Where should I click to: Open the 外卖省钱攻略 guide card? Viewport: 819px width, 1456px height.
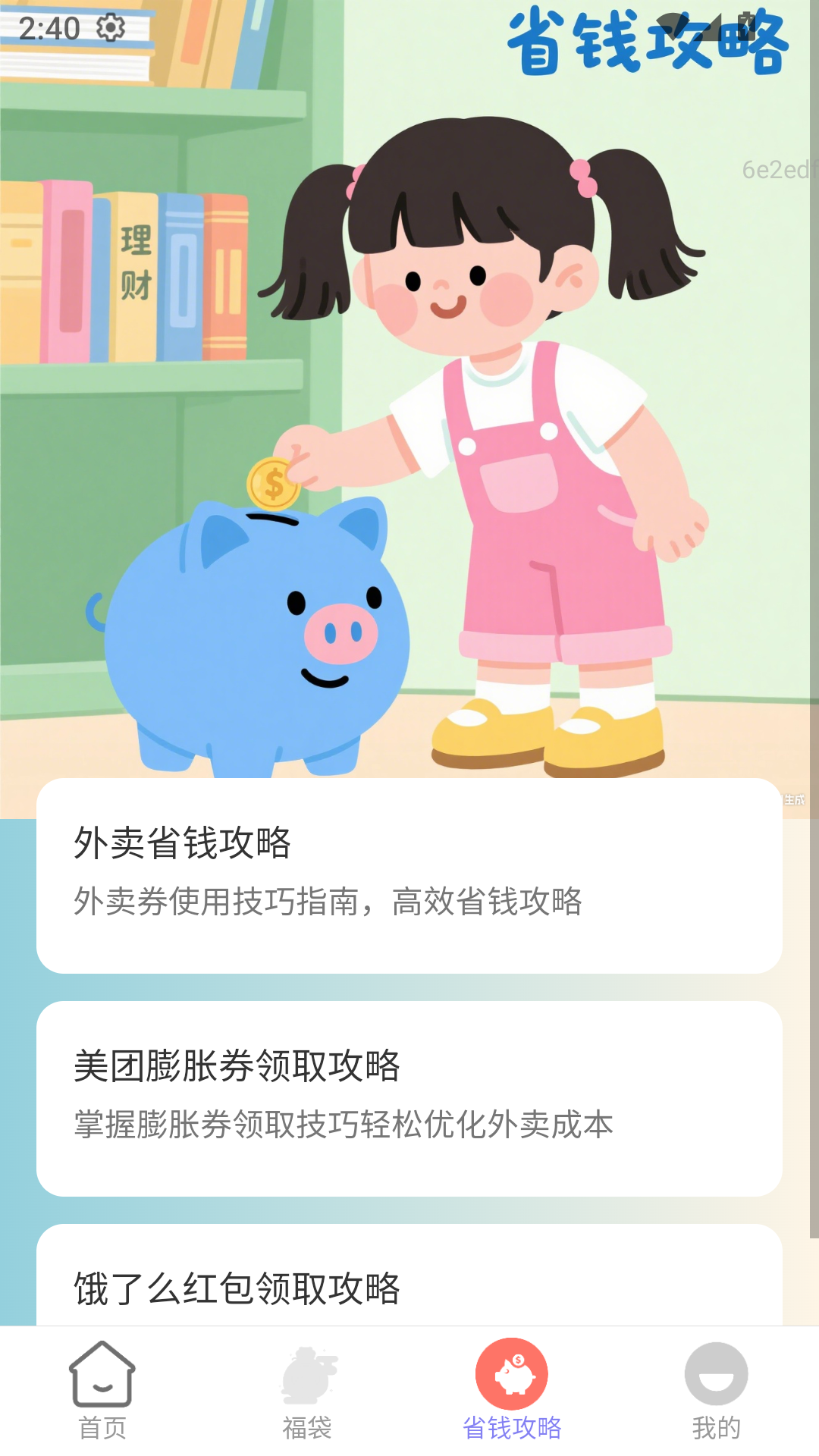point(409,876)
